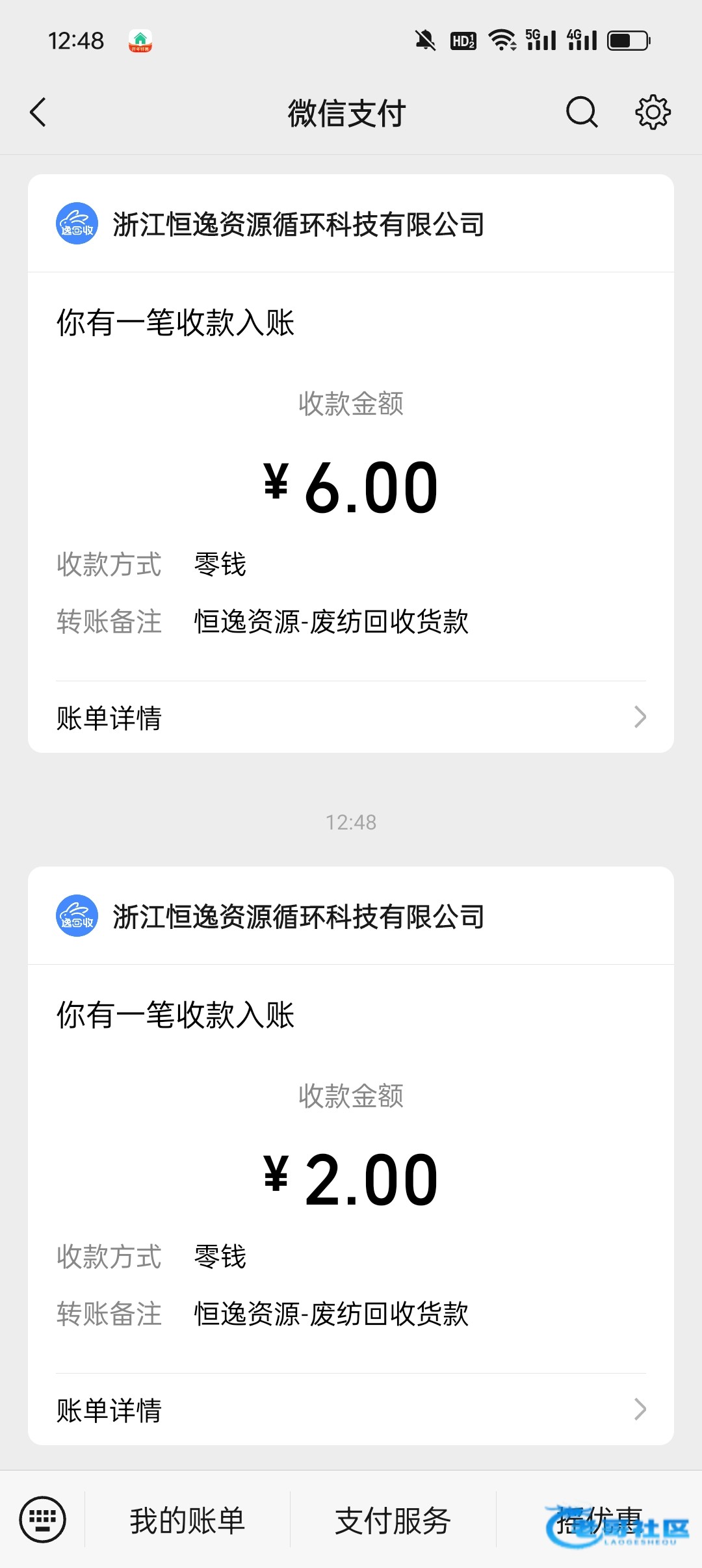Go back from 微信支付
The height and width of the screenshot is (1568, 702).
coord(38,112)
